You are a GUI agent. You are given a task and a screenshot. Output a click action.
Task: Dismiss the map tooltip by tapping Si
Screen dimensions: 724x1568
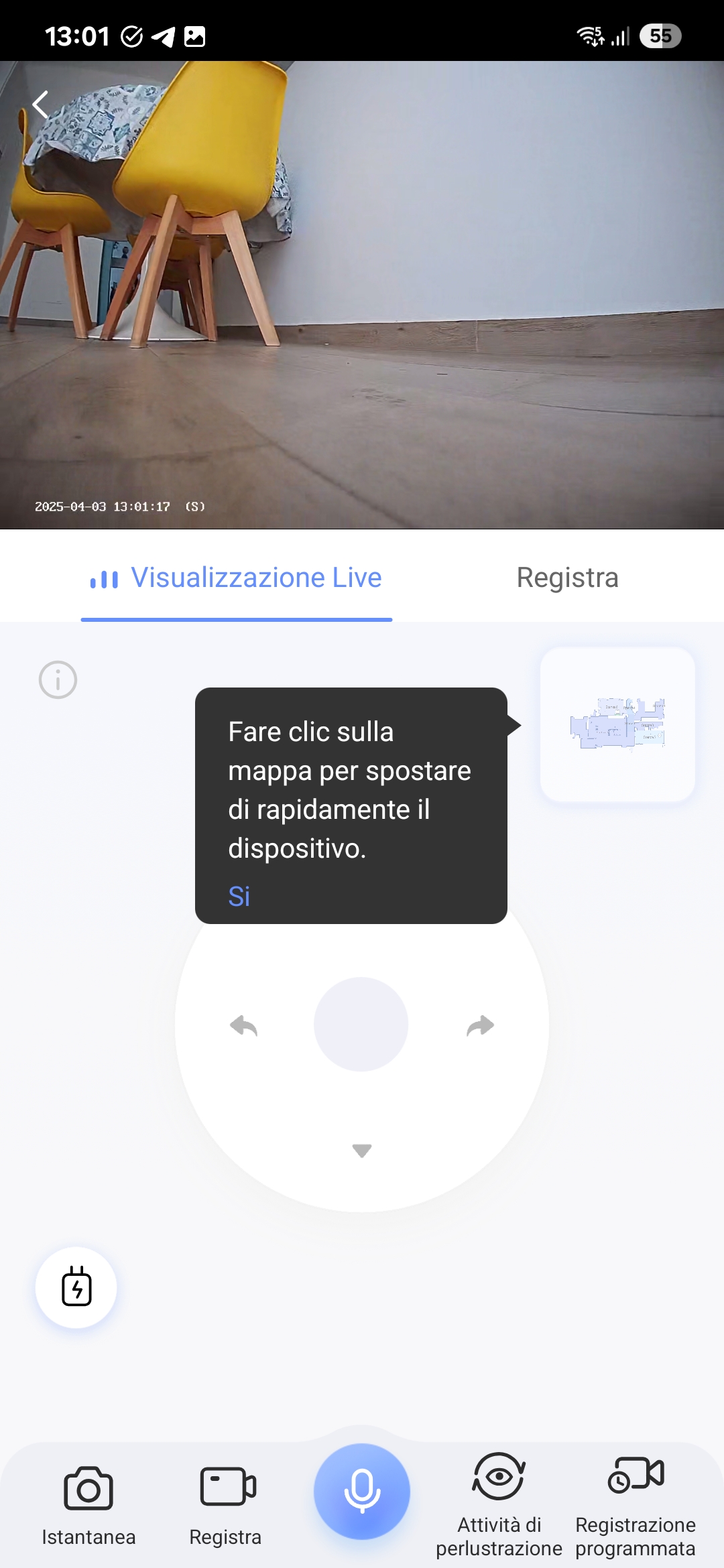(239, 896)
